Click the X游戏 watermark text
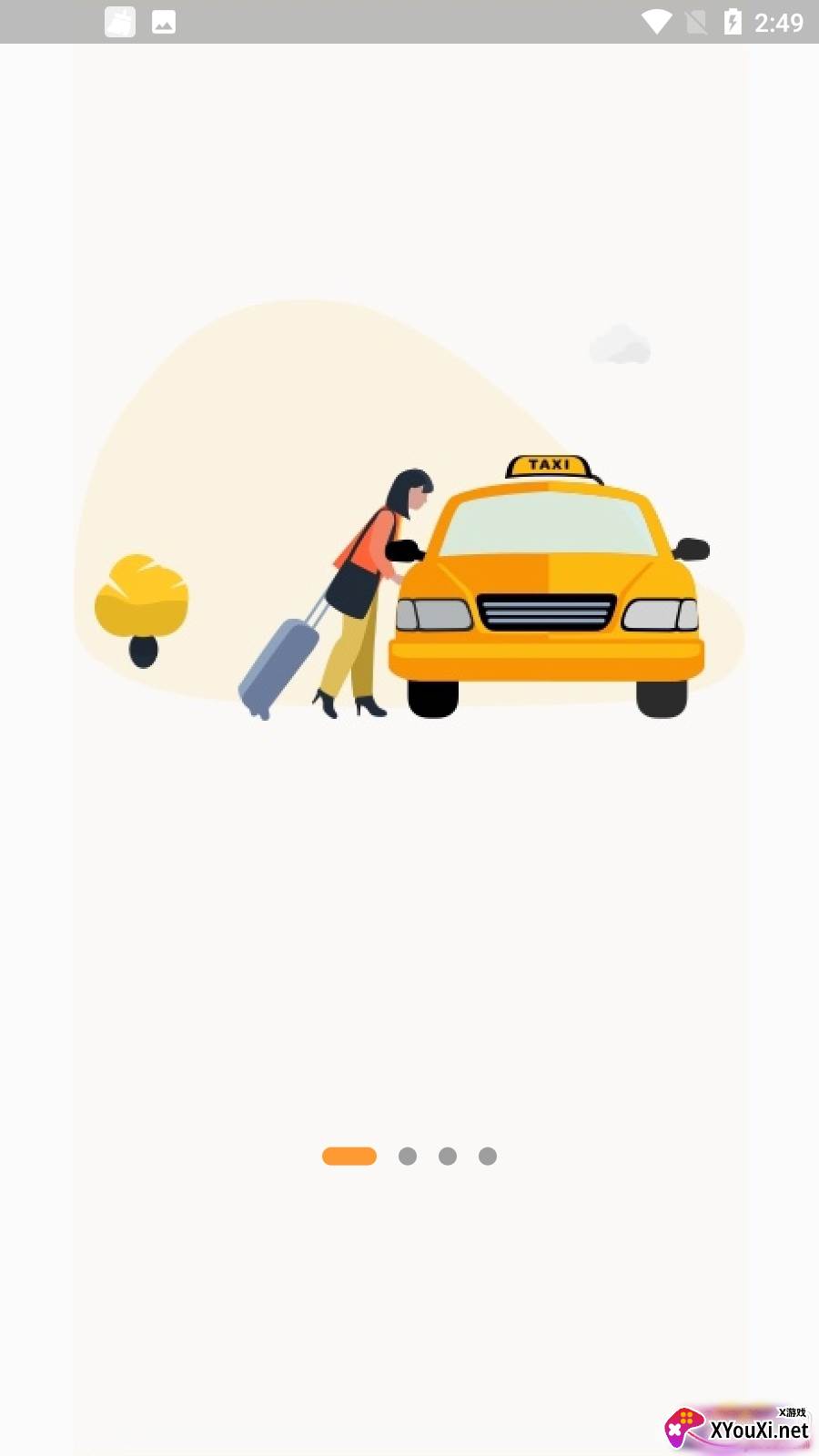This screenshot has height=1456, width=819. click(x=791, y=1411)
